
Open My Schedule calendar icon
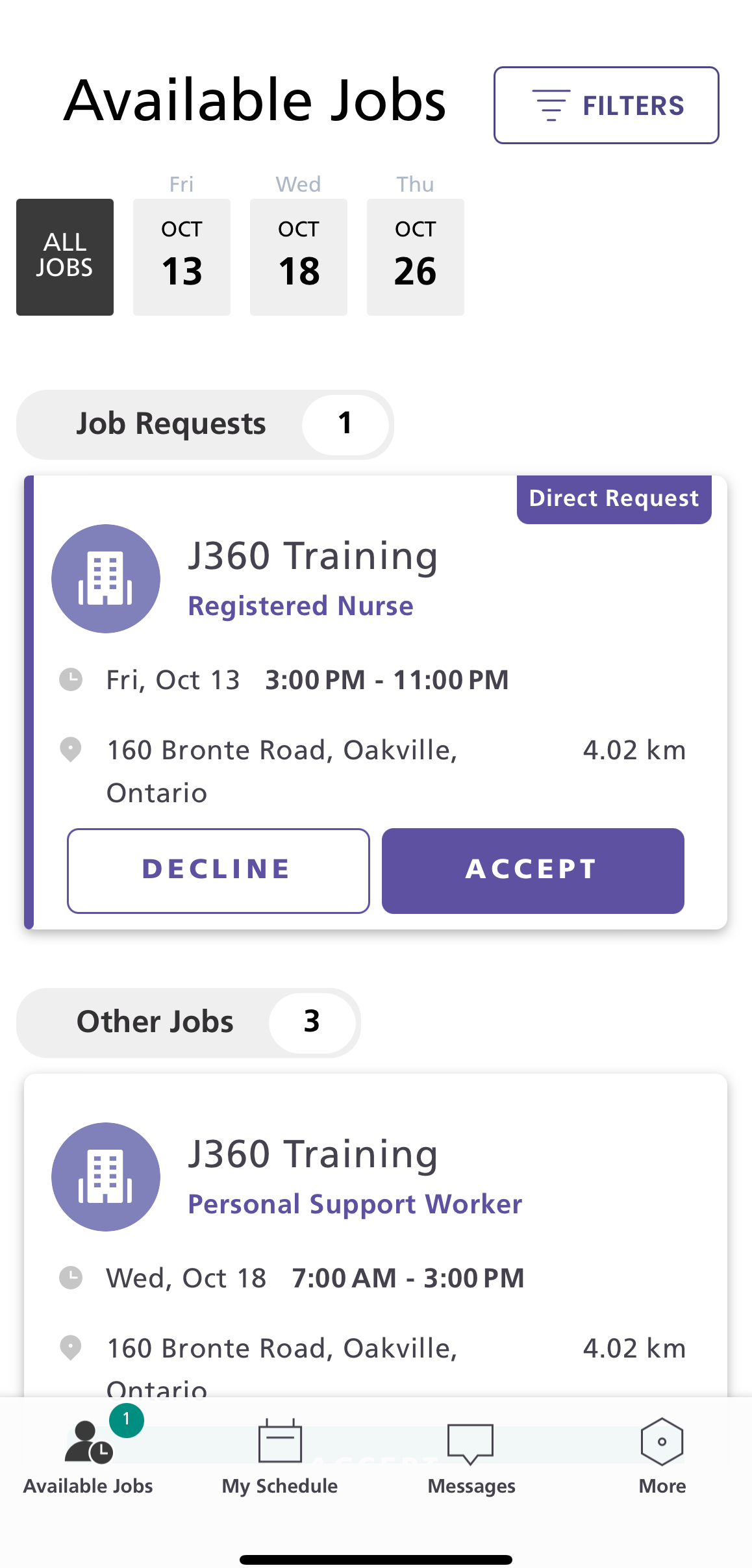pos(279,1442)
